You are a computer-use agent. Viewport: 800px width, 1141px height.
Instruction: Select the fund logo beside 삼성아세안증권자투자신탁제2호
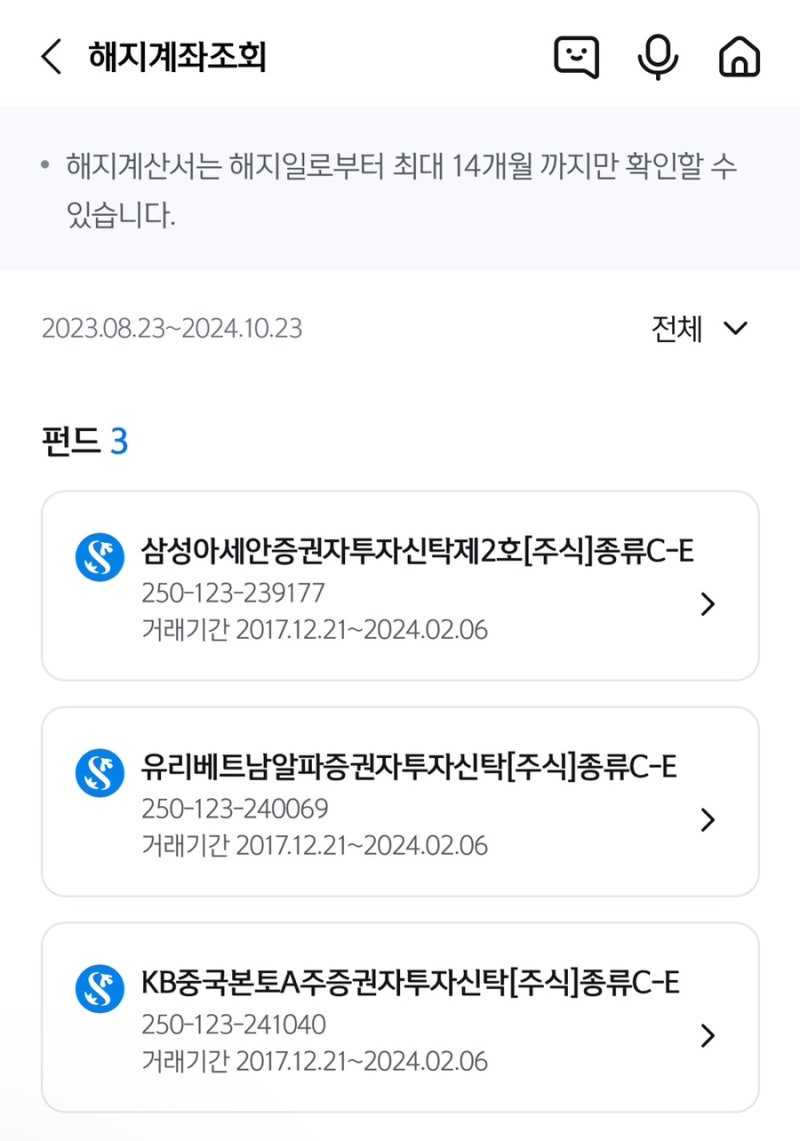tap(98, 557)
